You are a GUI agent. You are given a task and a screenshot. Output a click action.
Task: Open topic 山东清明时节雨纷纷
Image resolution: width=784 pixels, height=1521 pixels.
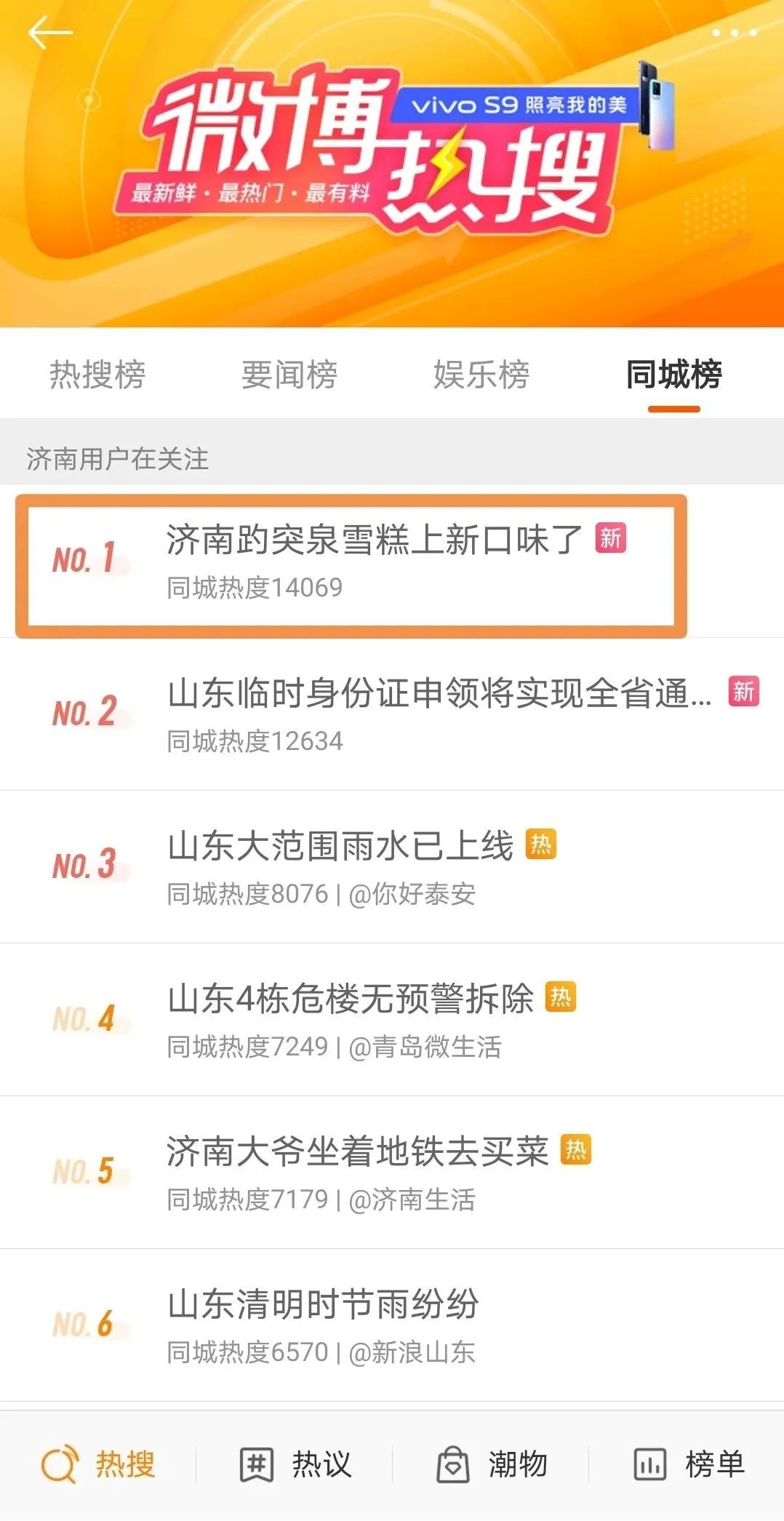tap(323, 1304)
